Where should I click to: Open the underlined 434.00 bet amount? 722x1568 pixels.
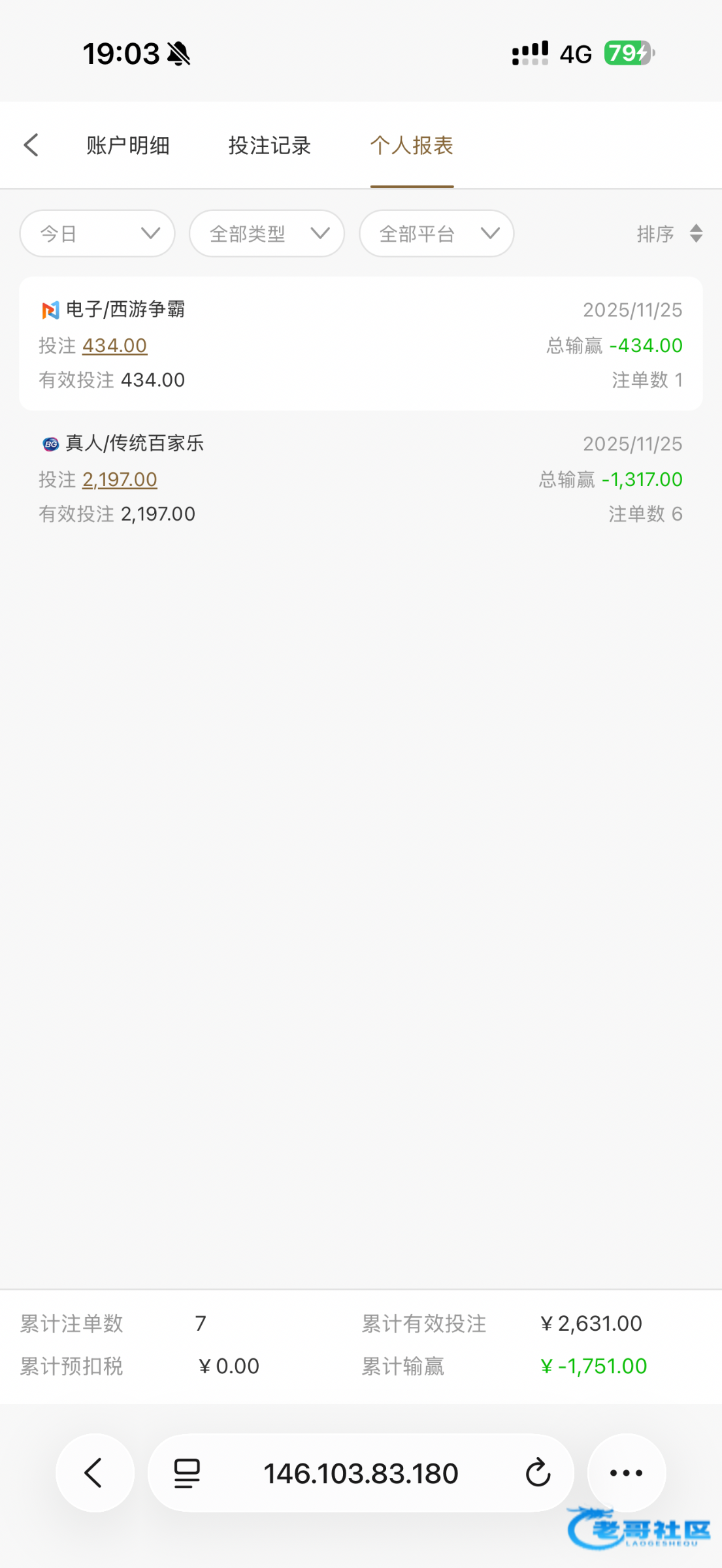point(114,346)
